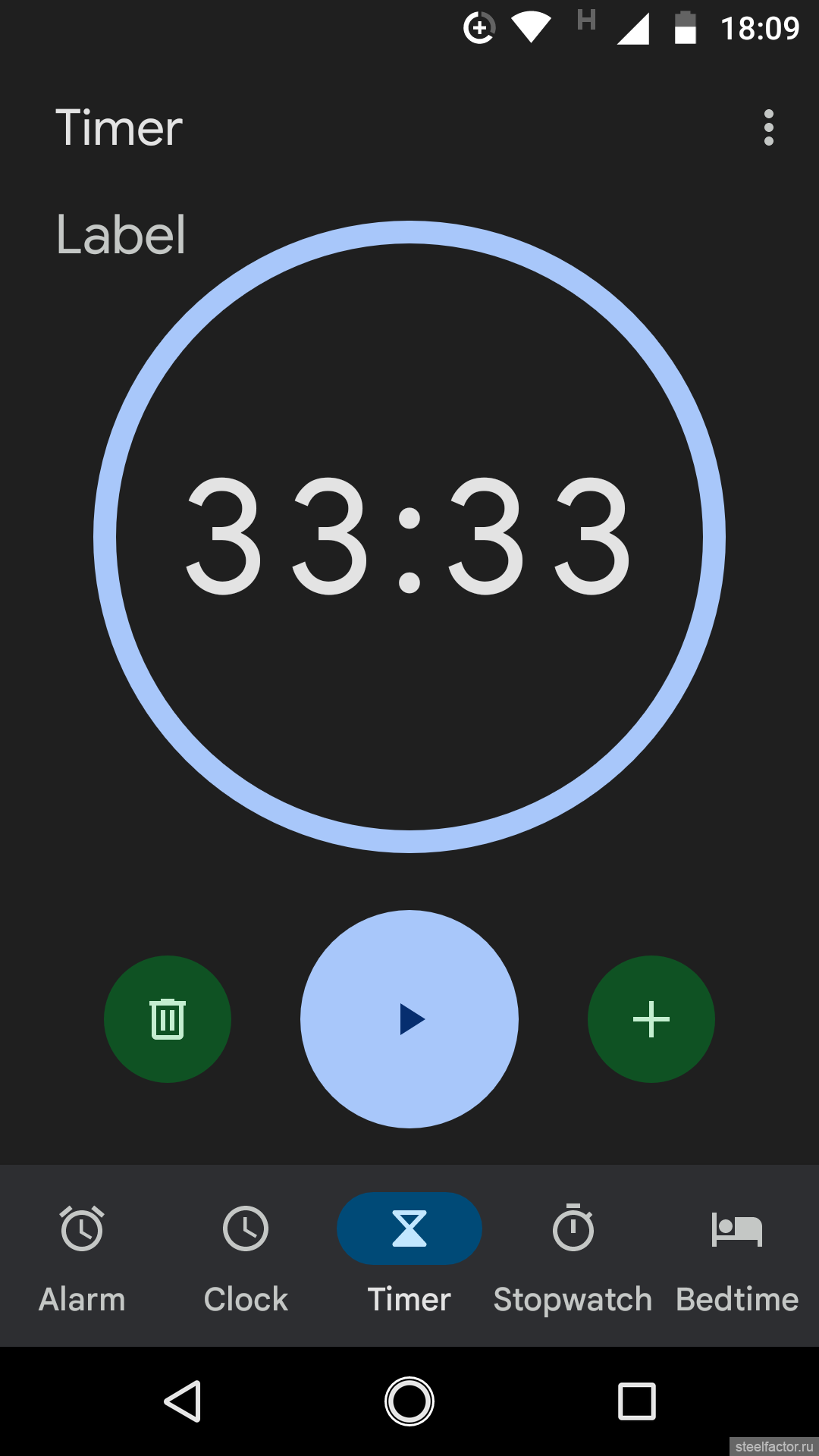This screenshot has height=1456, width=819.
Task: Go to the Stopwatch tab
Action: click(x=573, y=1256)
